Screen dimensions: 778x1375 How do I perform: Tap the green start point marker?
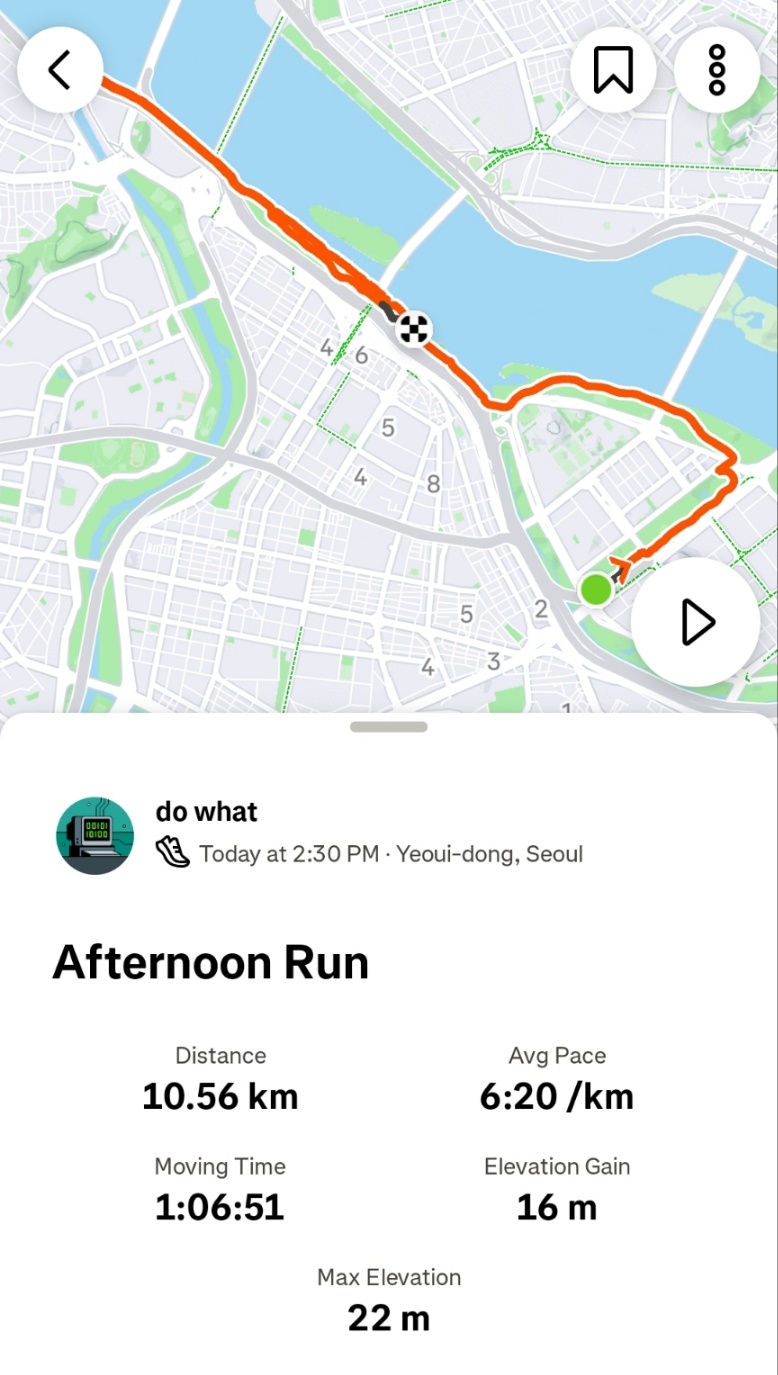coord(595,590)
